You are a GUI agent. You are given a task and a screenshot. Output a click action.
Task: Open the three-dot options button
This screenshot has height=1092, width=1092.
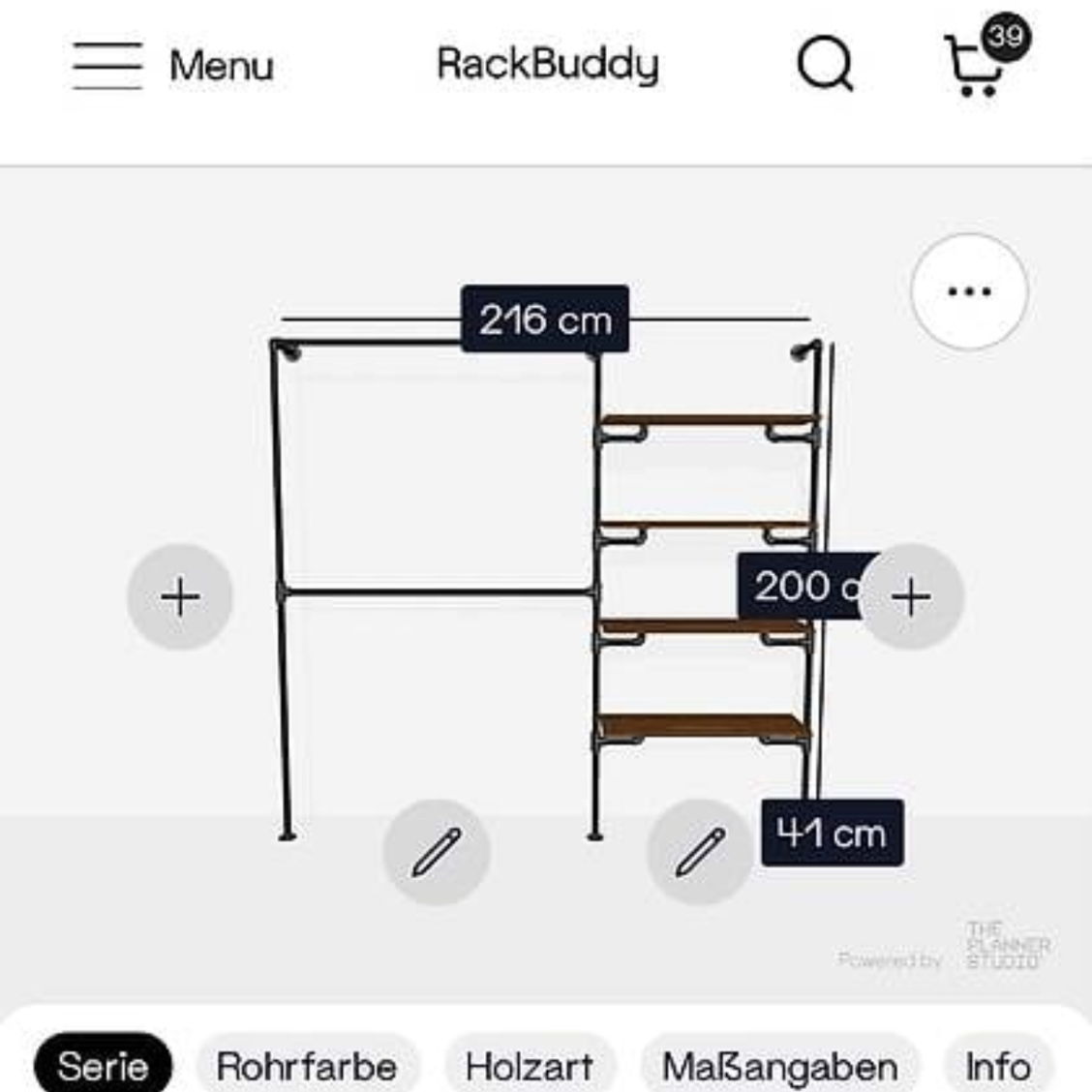(x=969, y=291)
